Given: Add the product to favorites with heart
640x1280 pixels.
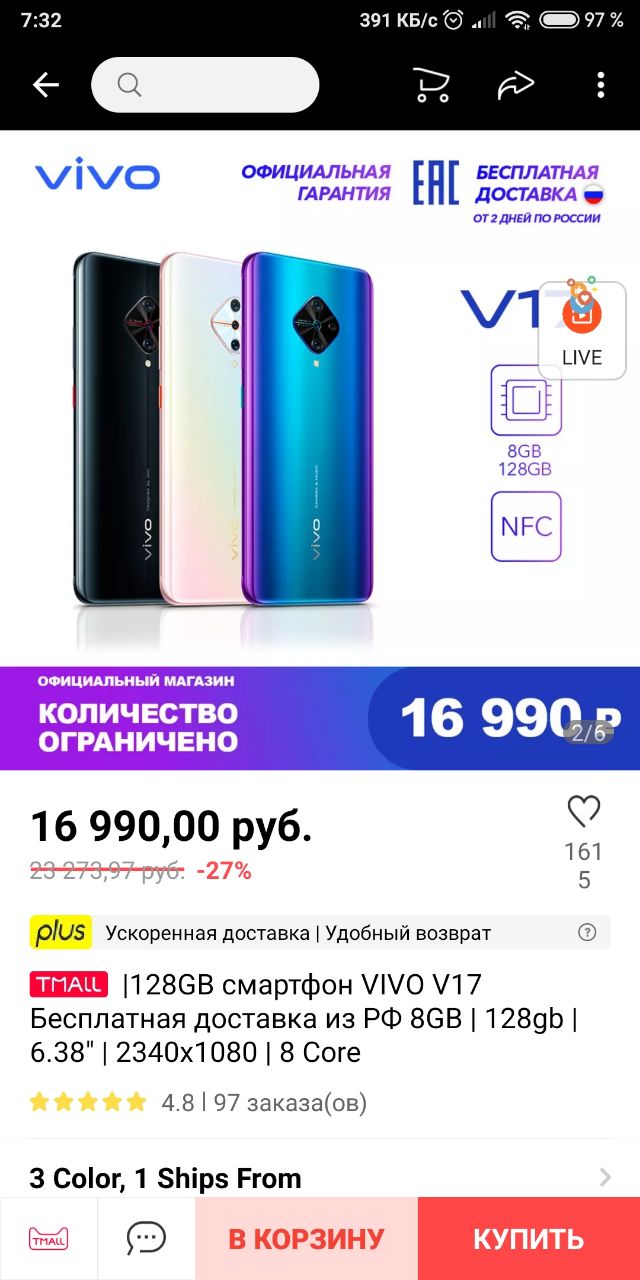Looking at the screenshot, I should 584,811.
